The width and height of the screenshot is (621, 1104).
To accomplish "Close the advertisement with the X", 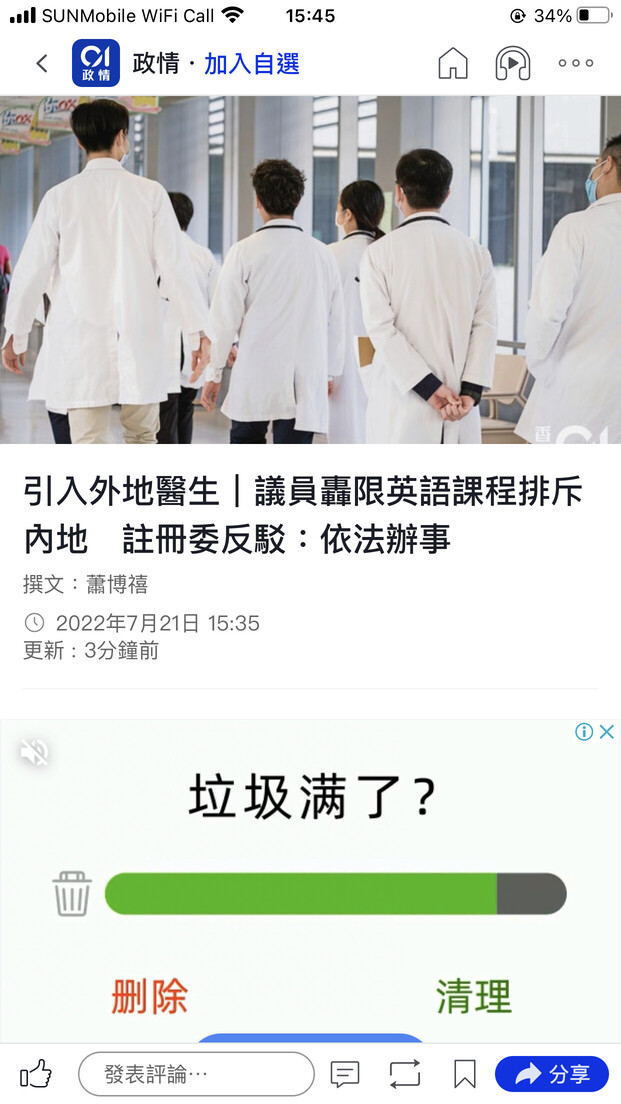I will (607, 732).
